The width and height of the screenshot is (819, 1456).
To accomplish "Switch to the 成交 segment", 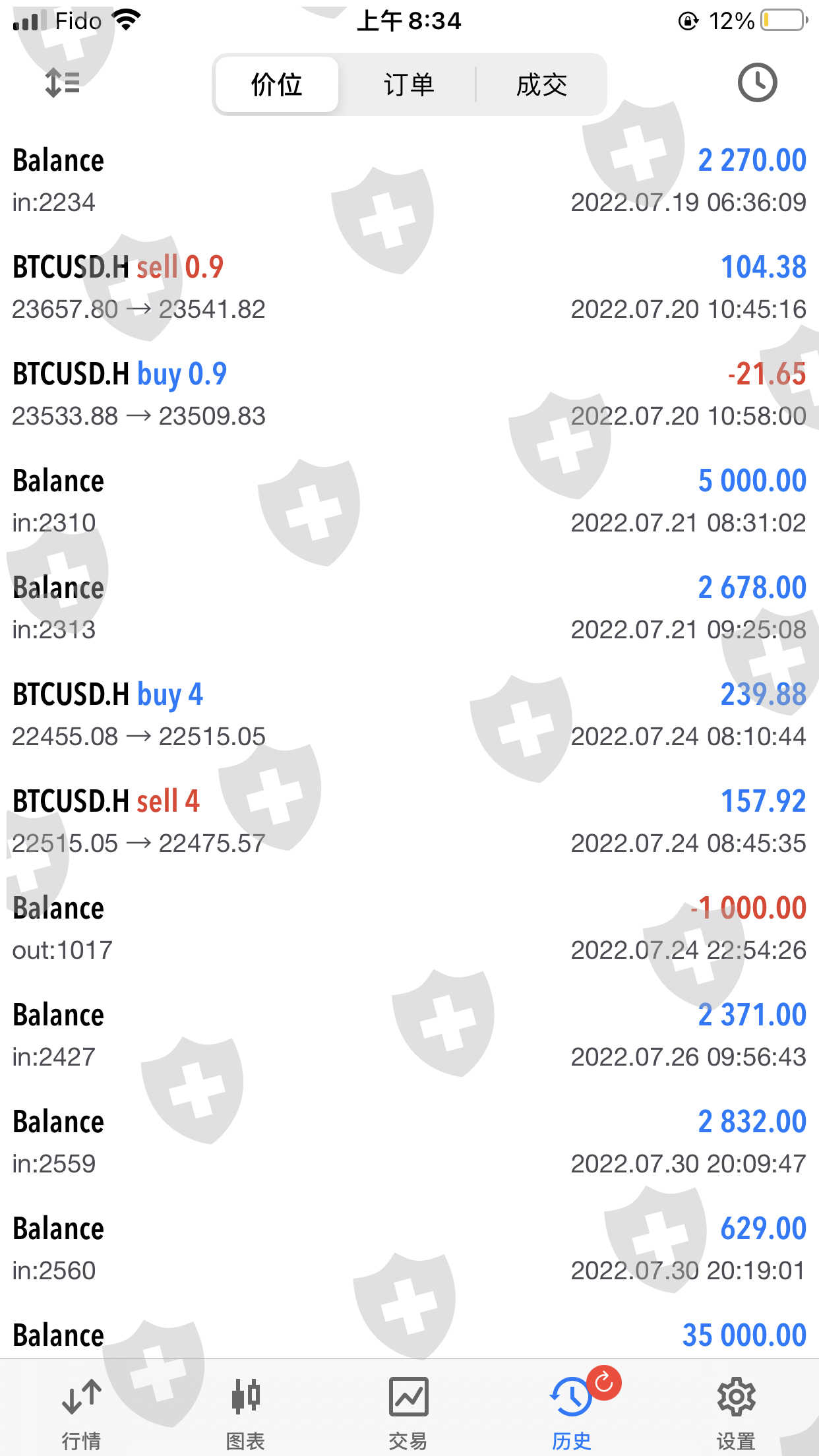I will (x=541, y=85).
